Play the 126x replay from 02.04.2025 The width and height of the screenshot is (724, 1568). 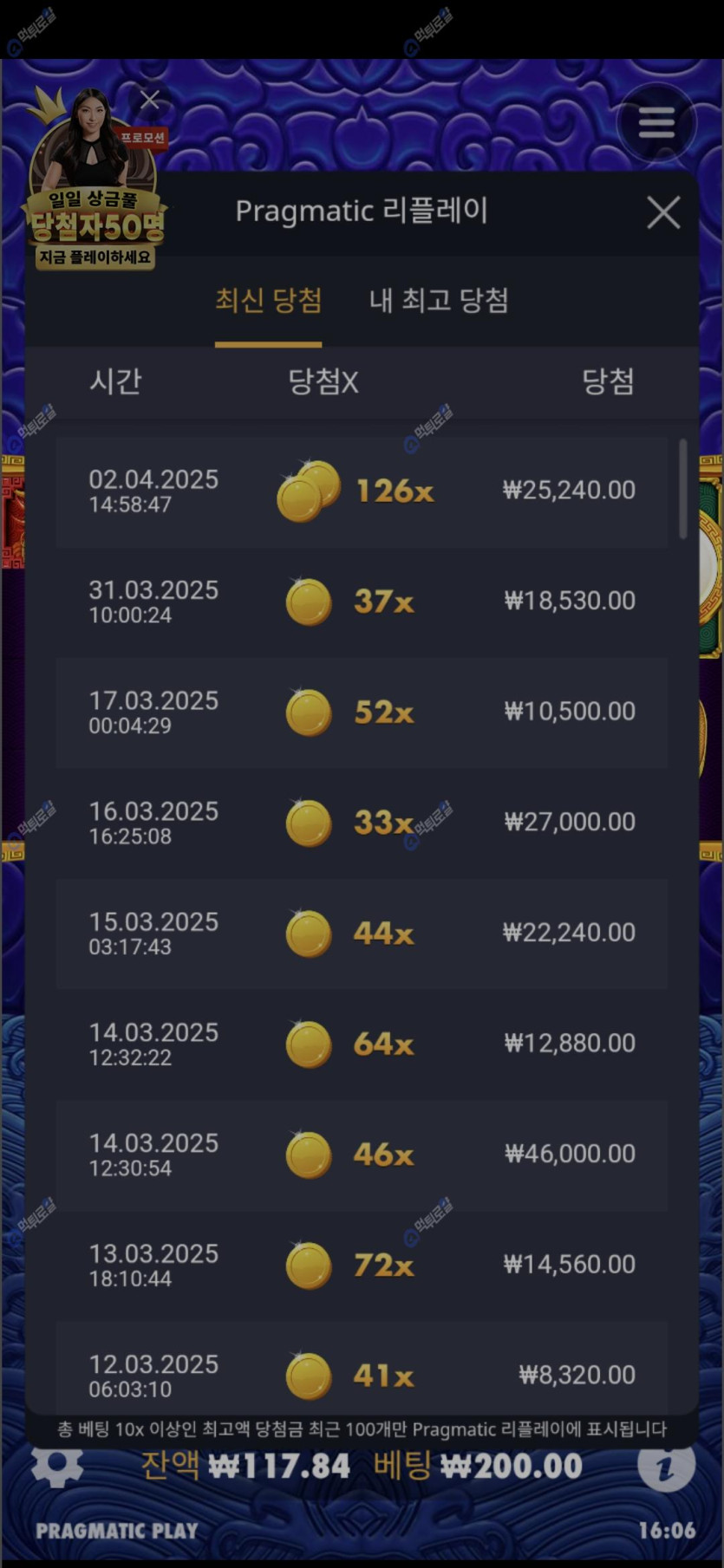[362, 491]
